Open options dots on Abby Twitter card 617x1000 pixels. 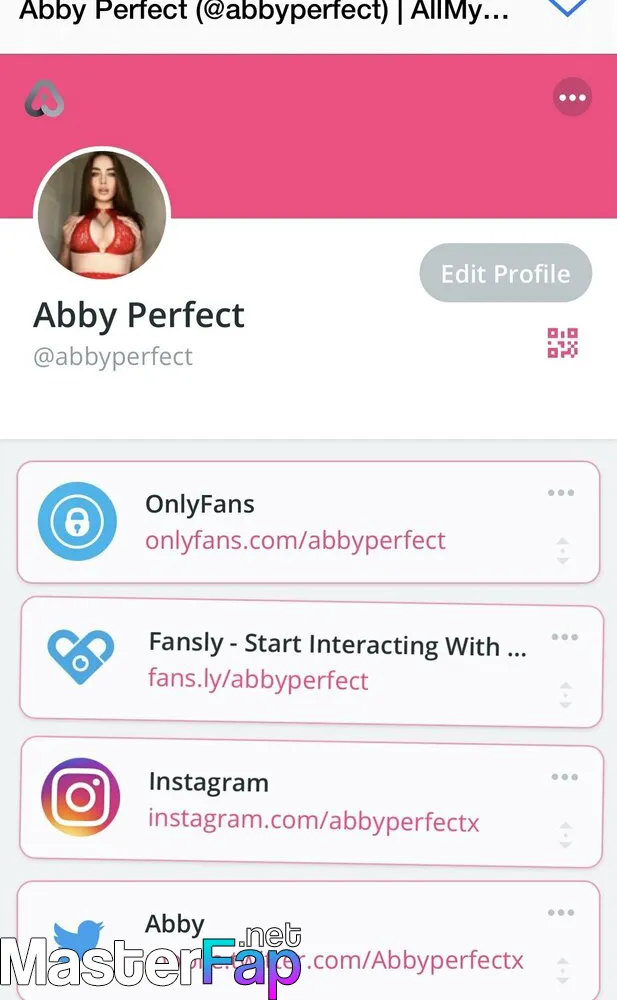pos(561,912)
